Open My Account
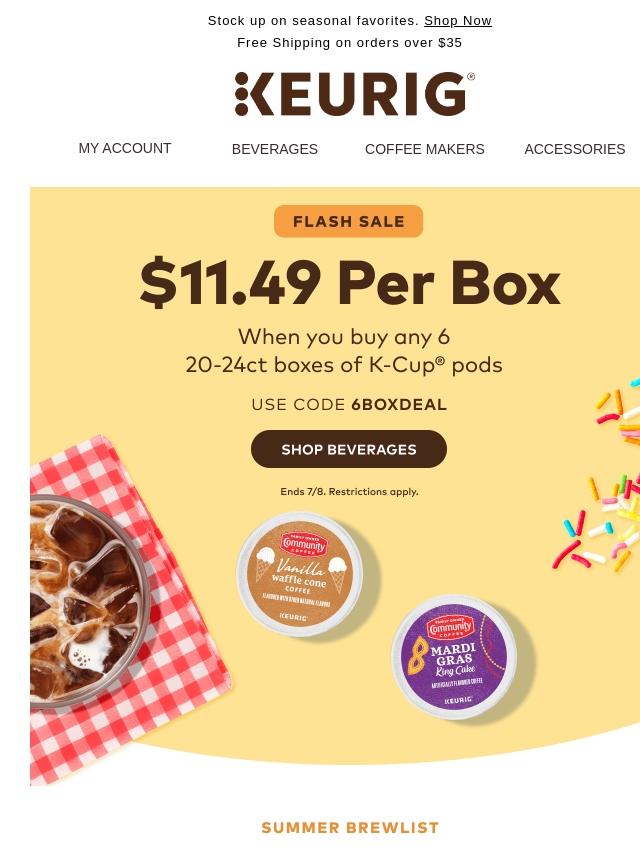The height and width of the screenshot is (854, 640). (x=125, y=148)
